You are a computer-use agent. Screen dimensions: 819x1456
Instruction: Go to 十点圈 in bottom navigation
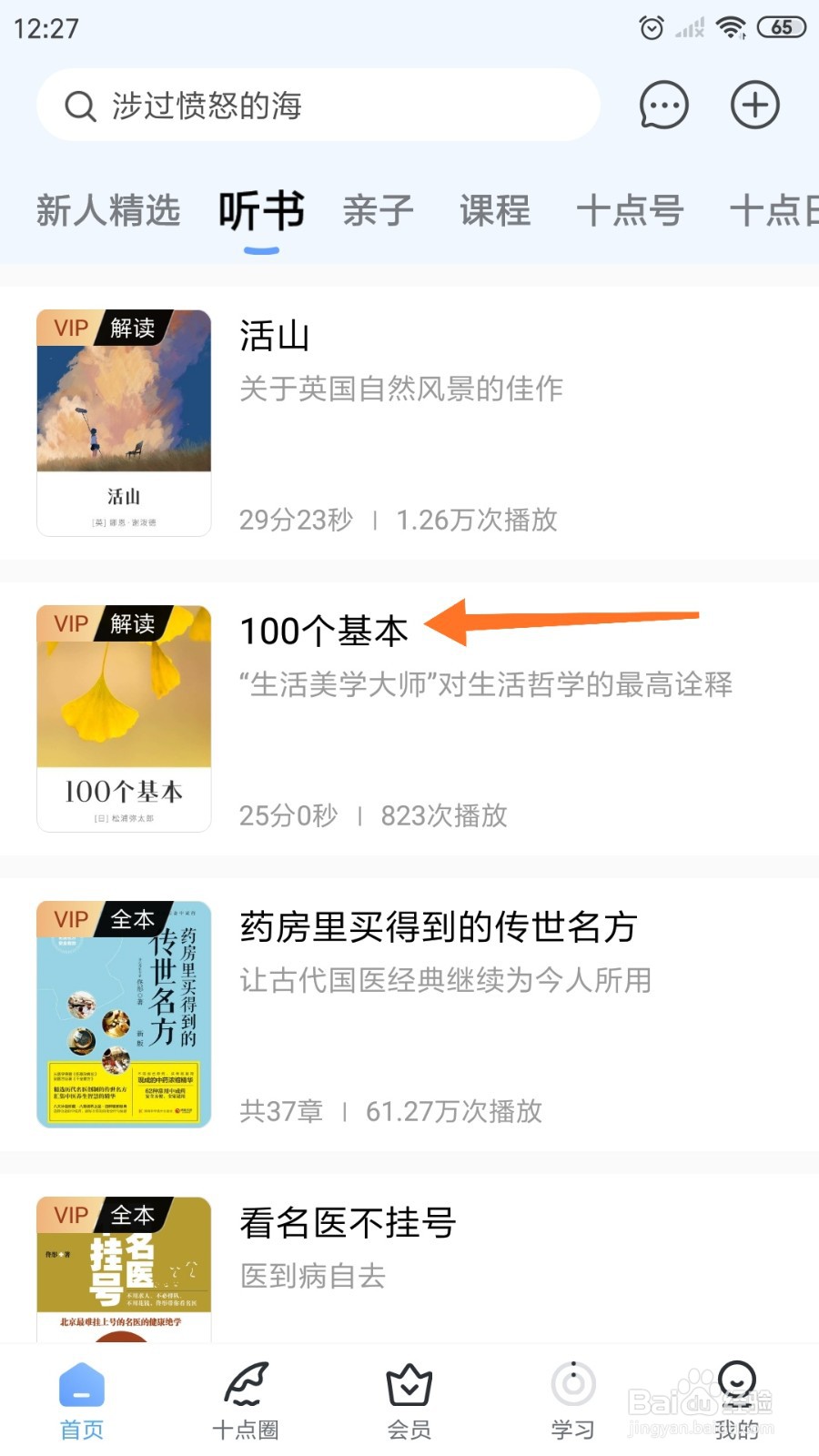click(246, 1401)
